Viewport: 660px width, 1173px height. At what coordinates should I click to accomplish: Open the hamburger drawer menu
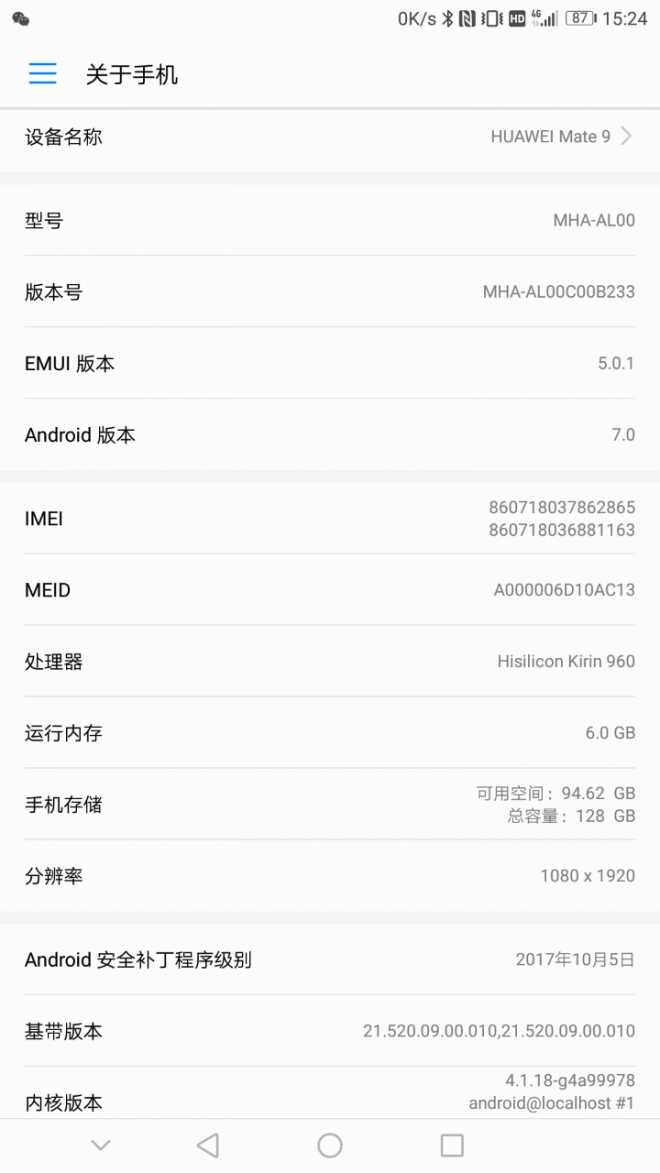click(x=43, y=73)
